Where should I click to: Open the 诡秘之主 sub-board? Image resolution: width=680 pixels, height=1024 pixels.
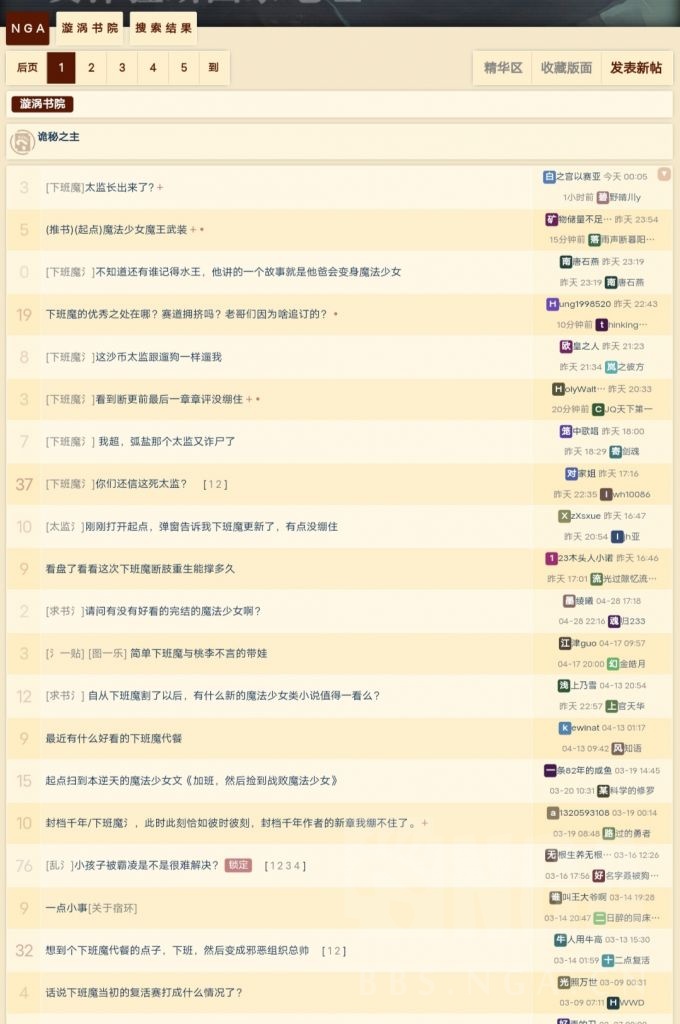point(59,137)
